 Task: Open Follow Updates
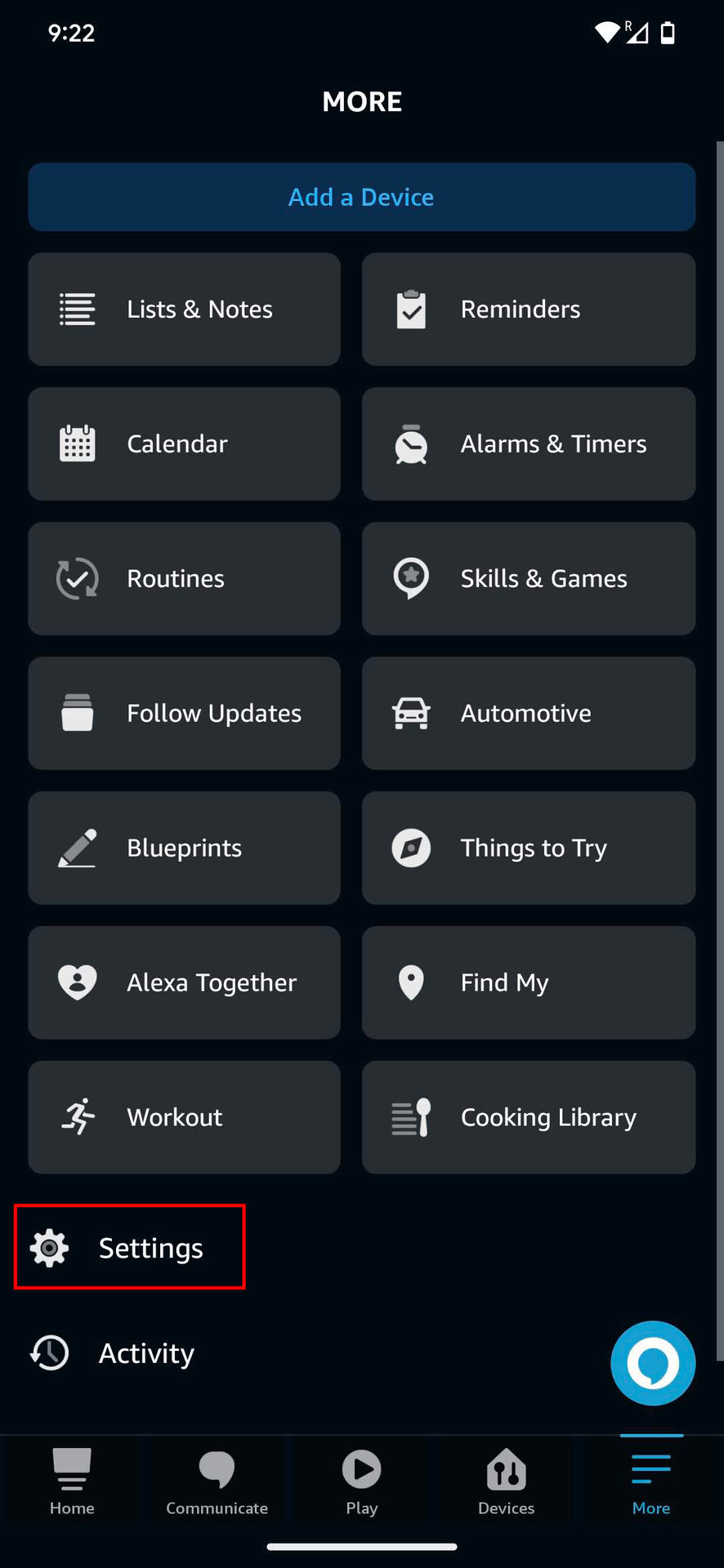tap(184, 714)
